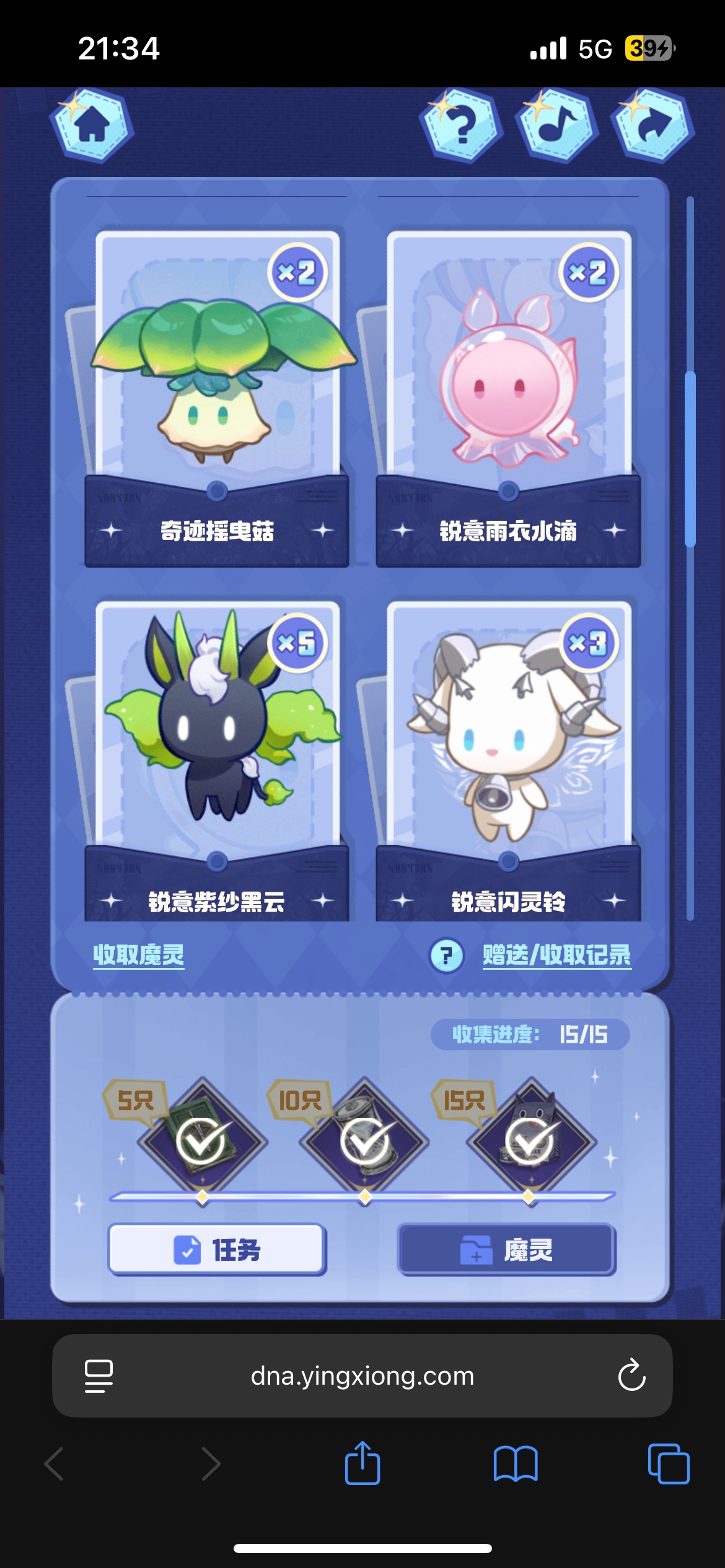
Task: Go to the home page icon
Action: click(92, 126)
